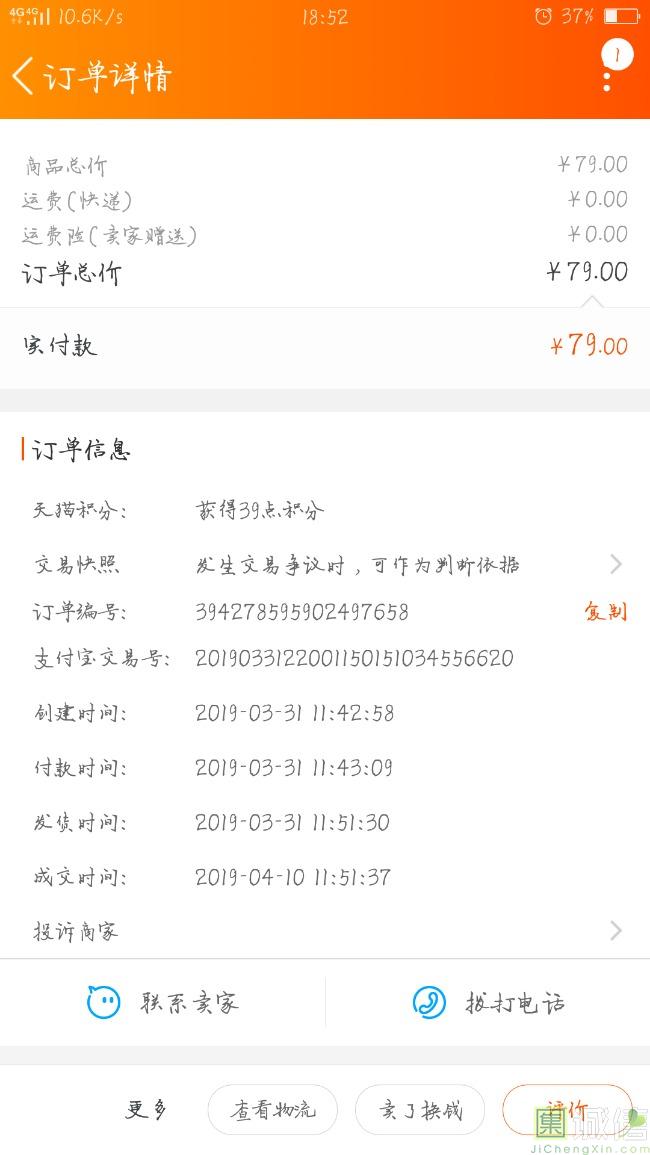
Task: Rate the order with 评价
Action: coord(567,1109)
